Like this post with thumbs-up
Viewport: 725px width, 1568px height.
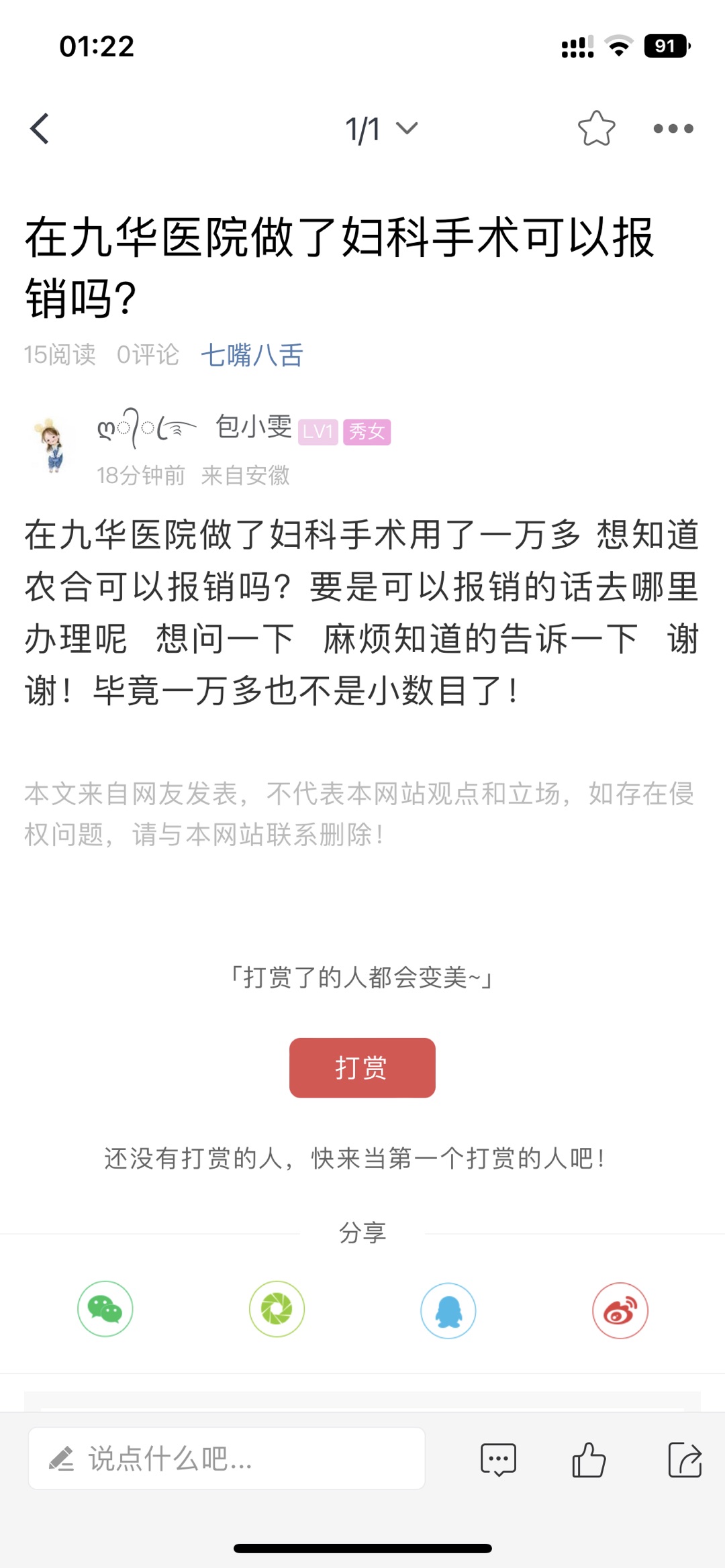pyautogui.click(x=589, y=1460)
